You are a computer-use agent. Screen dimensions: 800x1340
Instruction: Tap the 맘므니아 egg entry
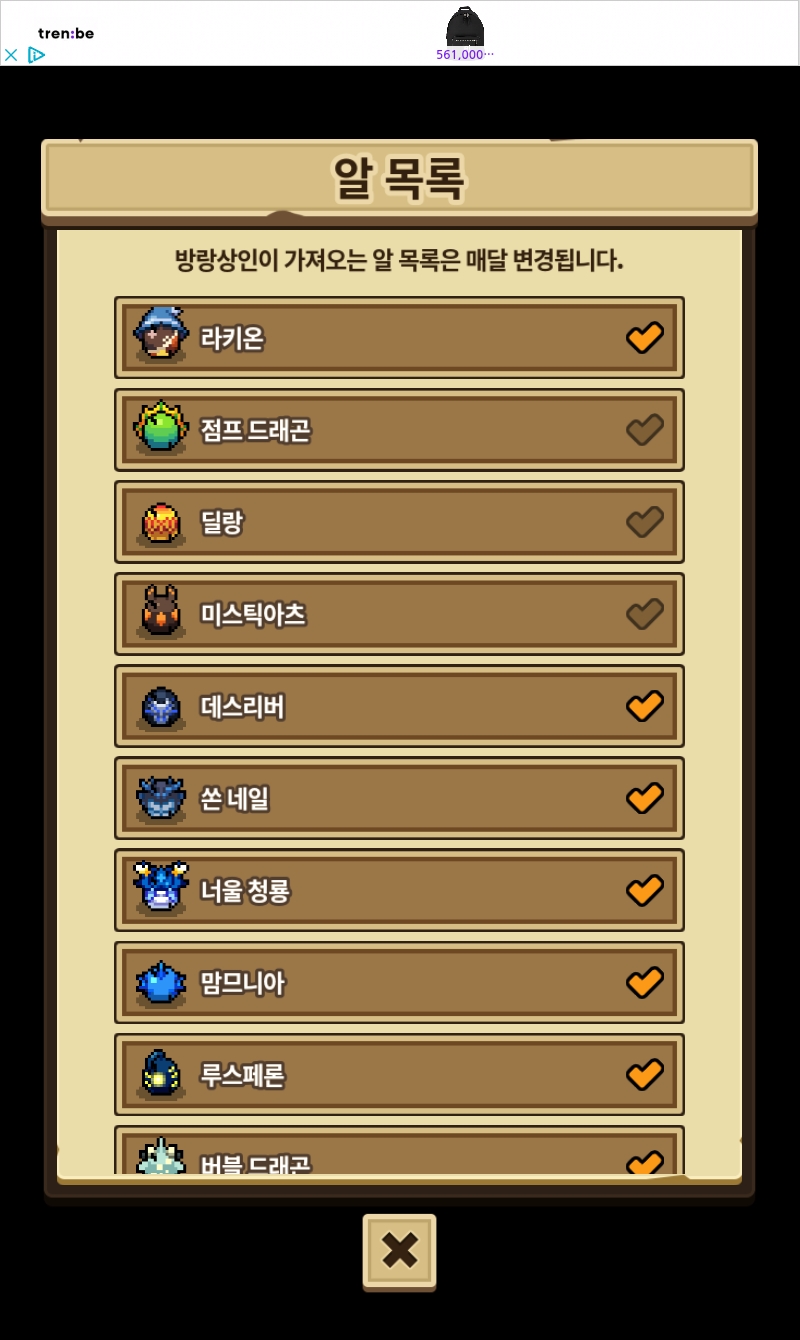[399, 982]
